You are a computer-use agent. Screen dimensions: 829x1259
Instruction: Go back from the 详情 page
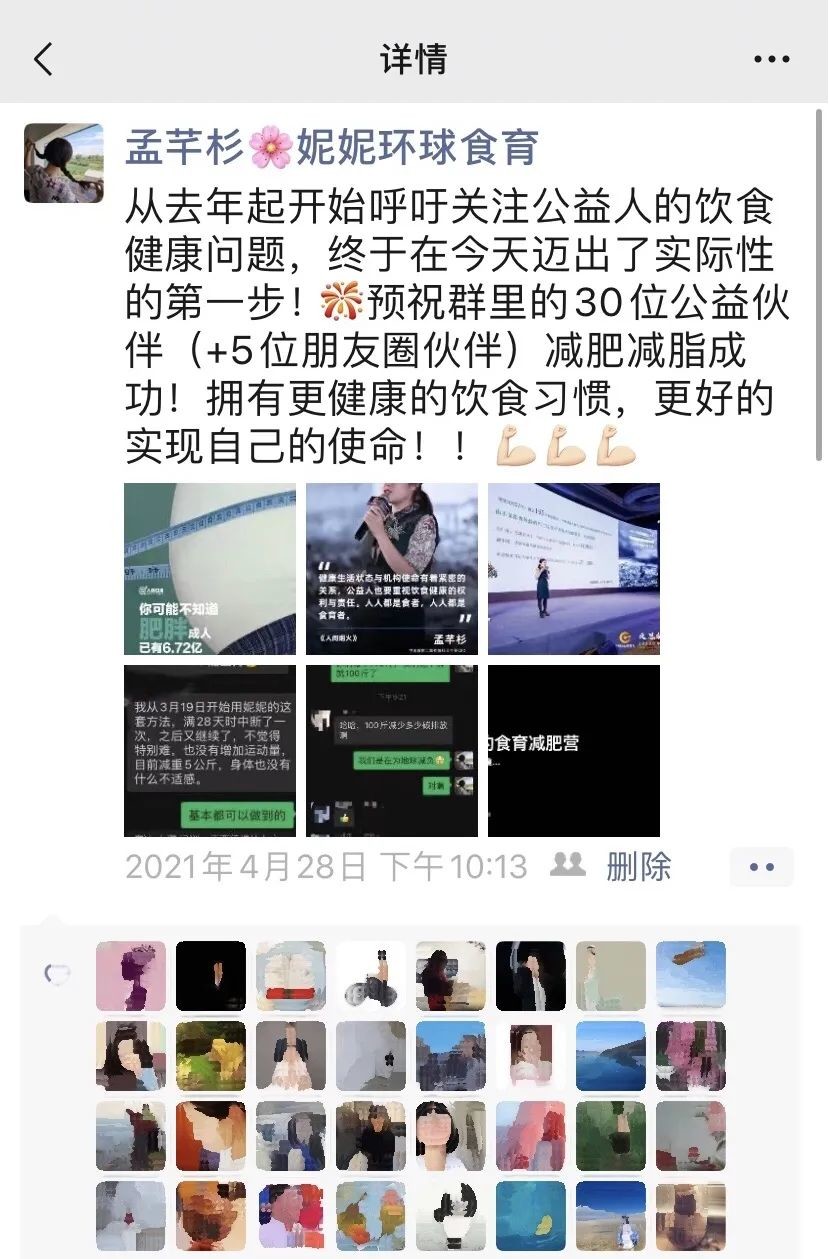tap(42, 60)
